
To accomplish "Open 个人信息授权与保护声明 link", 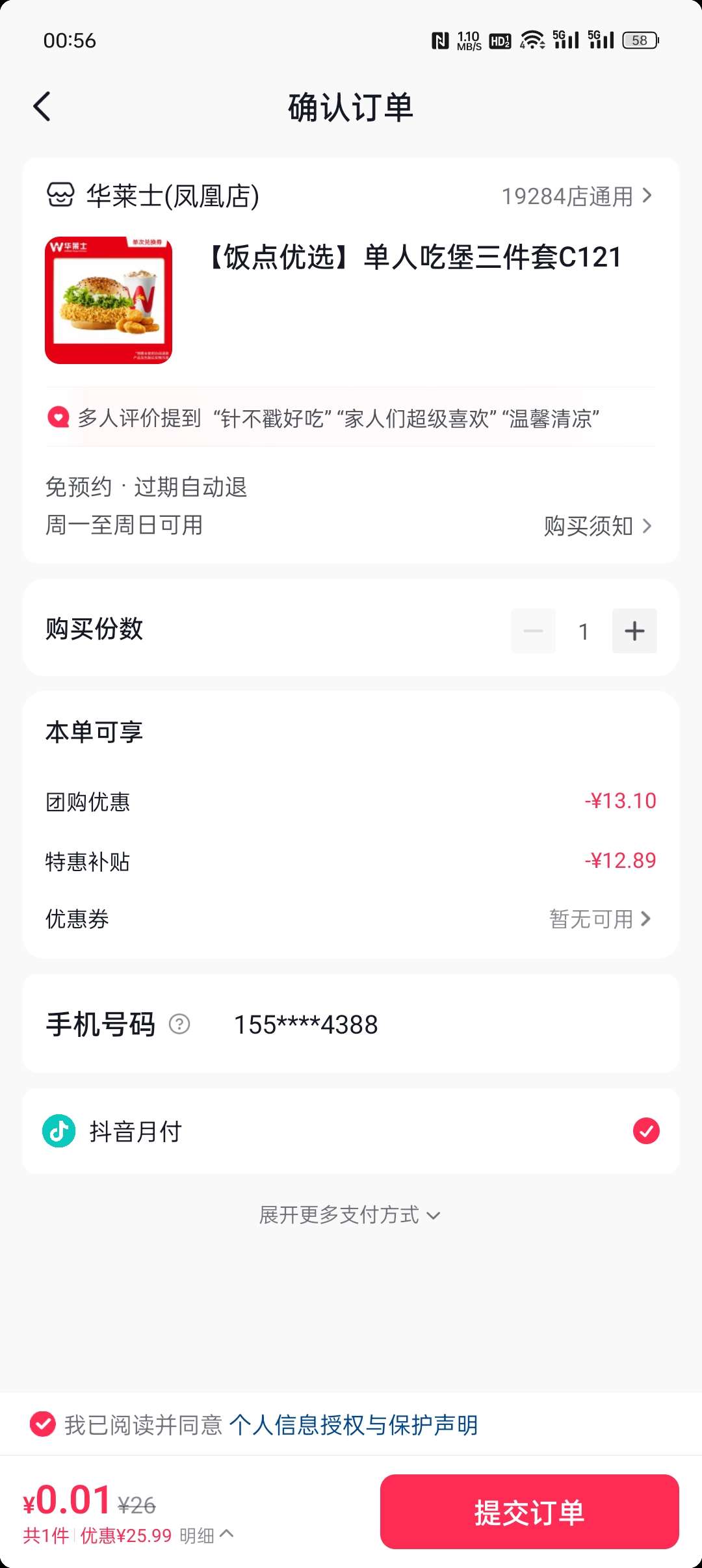I will tap(353, 1424).
